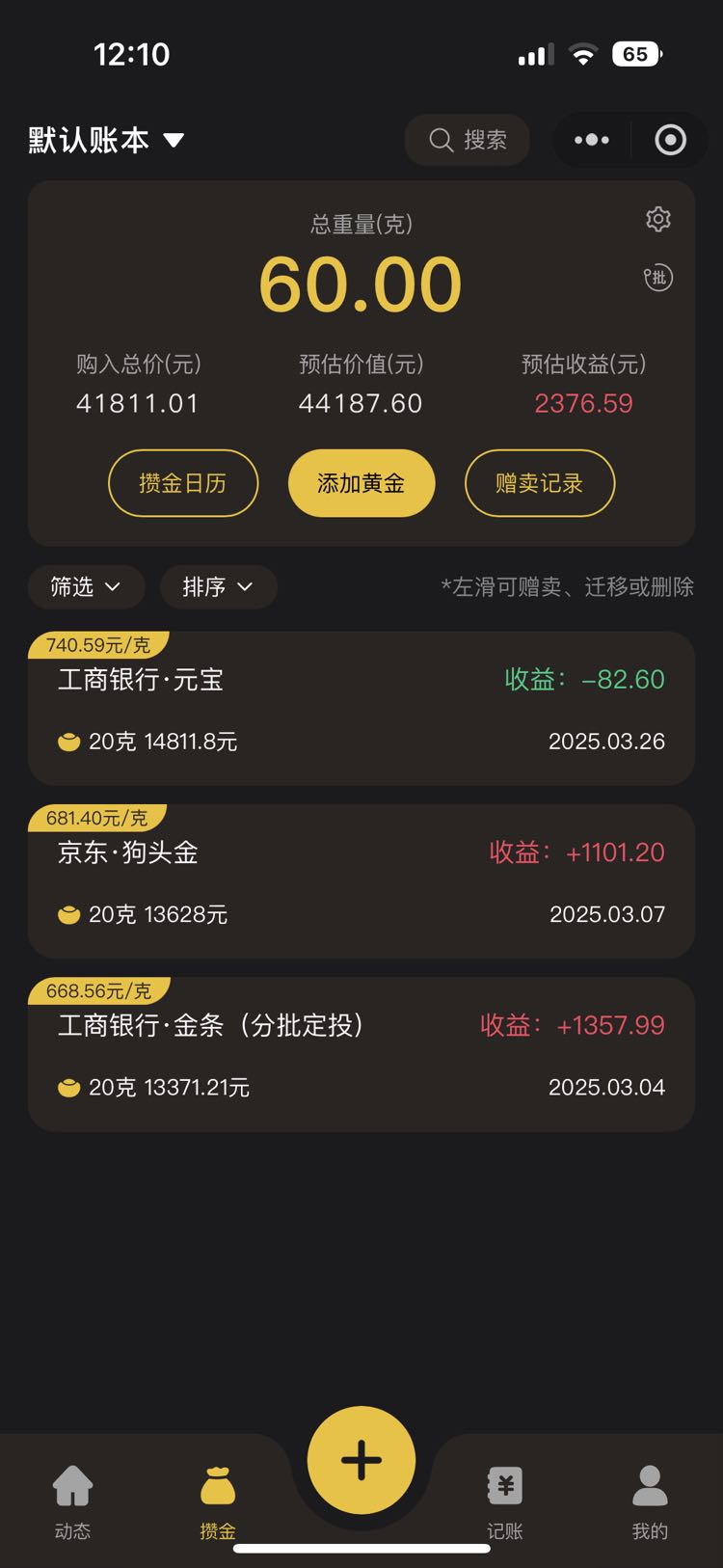
Task: Open the 工商银行·金条（分批定投） record
Action: coord(361,1054)
